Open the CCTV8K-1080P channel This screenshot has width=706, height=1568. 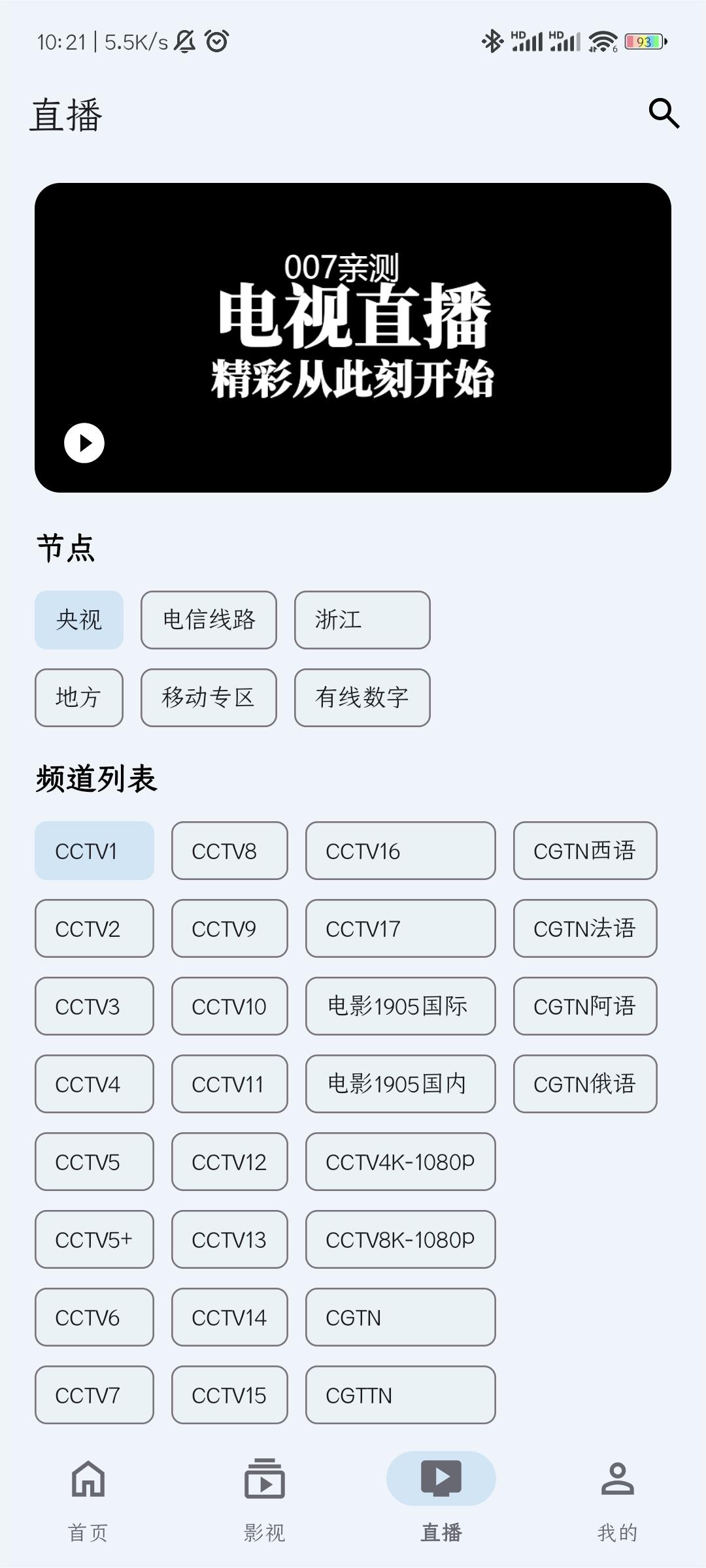[400, 1239]
